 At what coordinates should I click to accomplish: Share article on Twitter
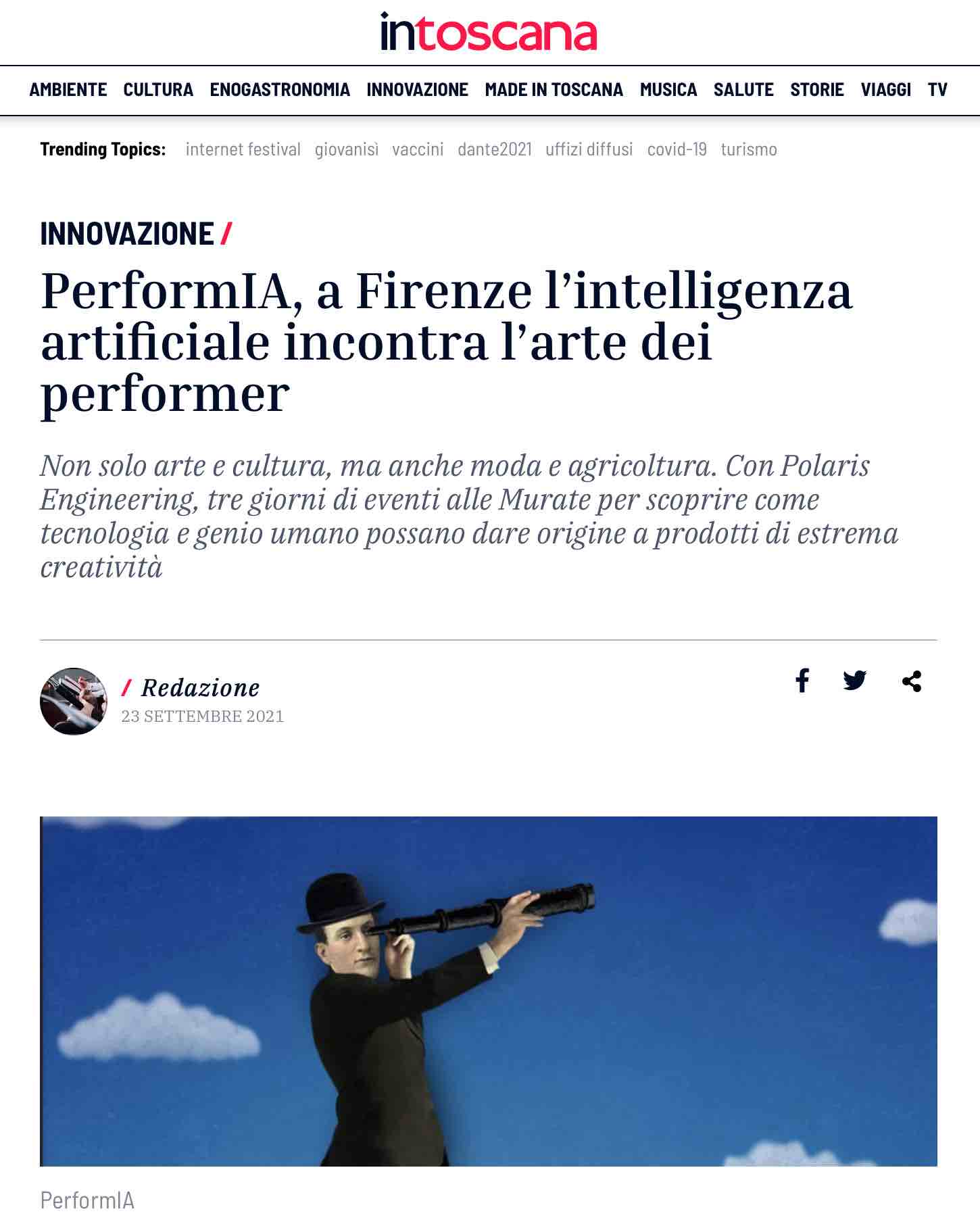[855, 681]
